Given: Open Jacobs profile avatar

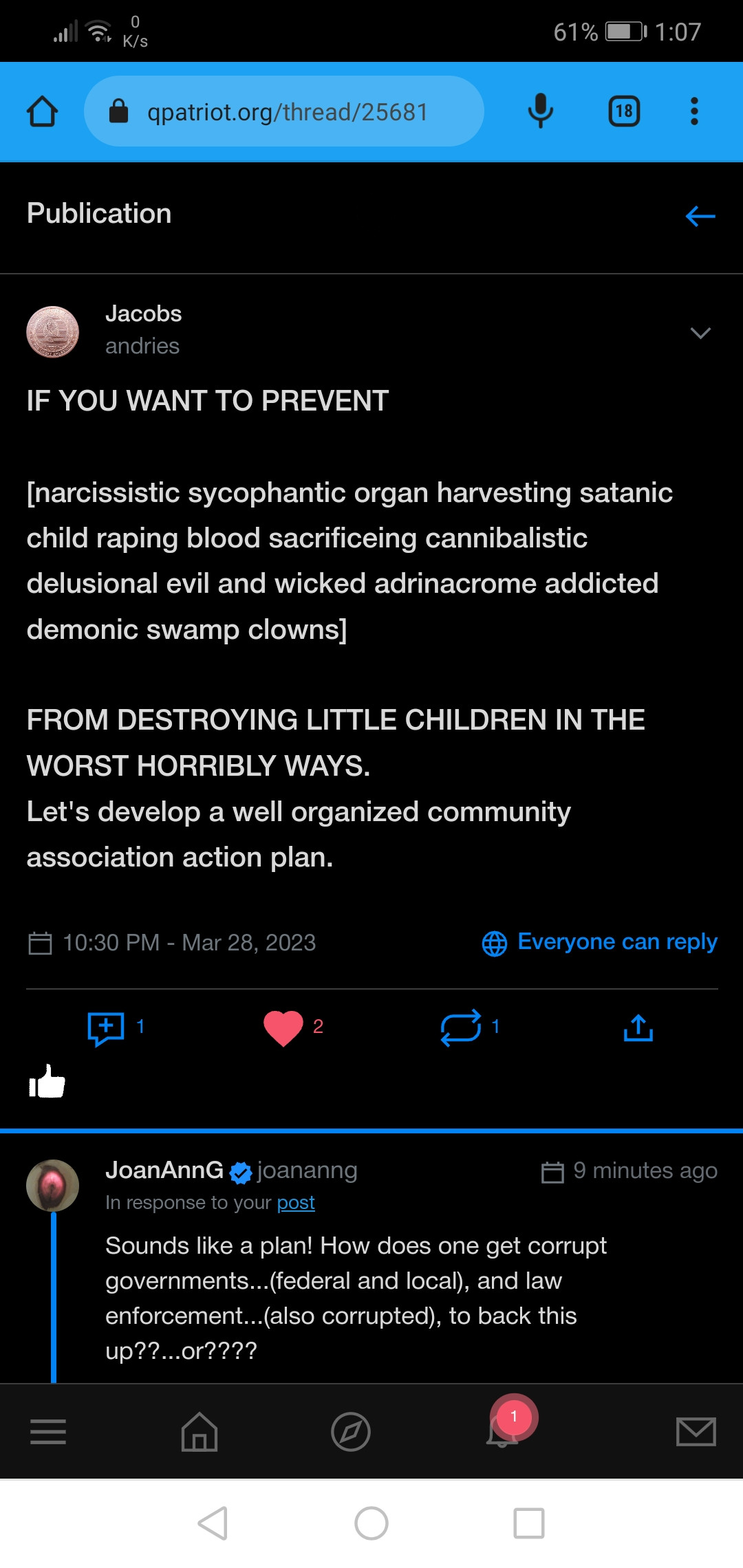Looking at the screenshot, I should pyautogui.click(x=53, y=332).
